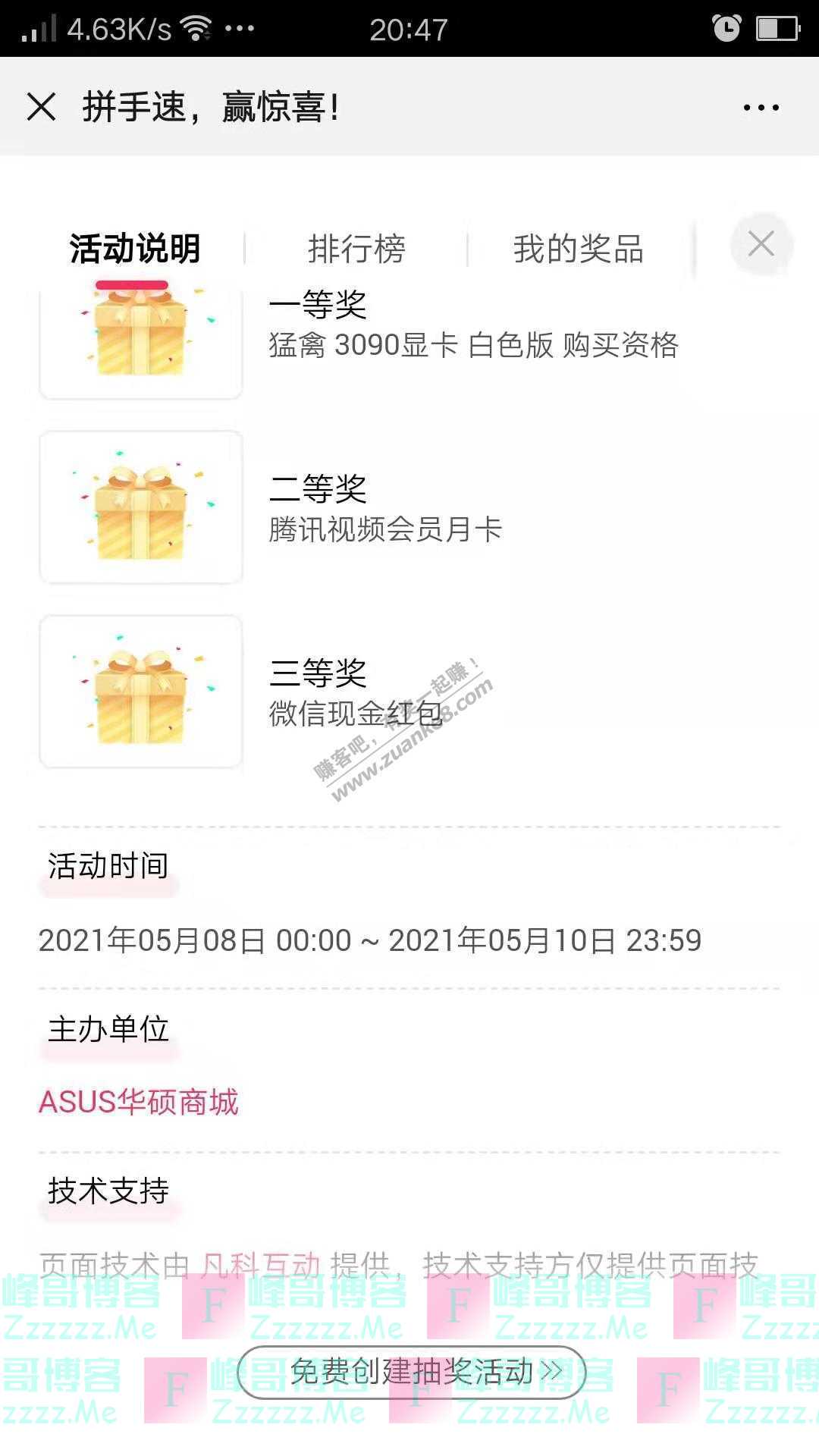Viewport: 819px width, 1456px height.
Task: Switch to the 排行榜 tab
Action: (x=356, y=249)
